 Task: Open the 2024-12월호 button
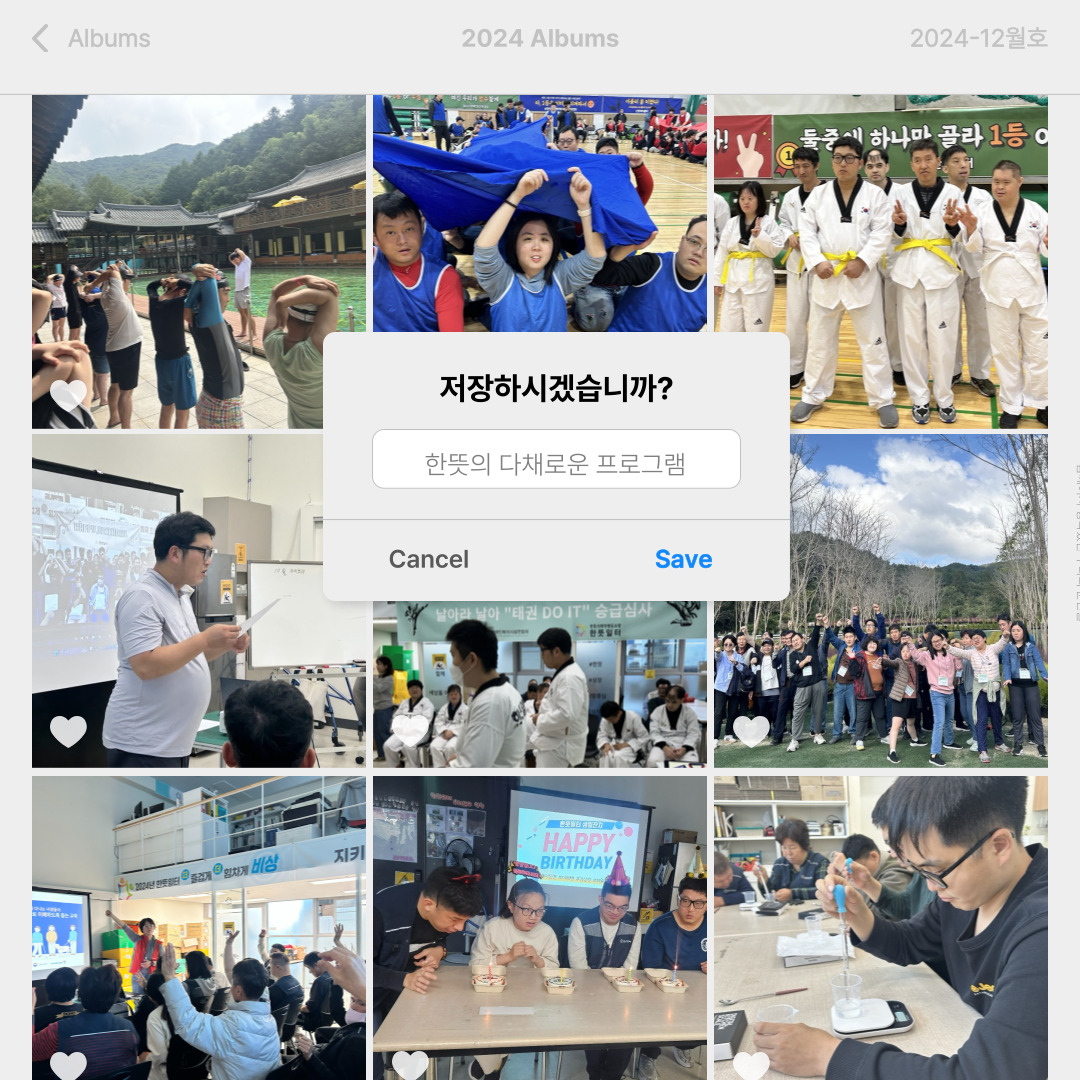pyautogui.click(x=978, y=39)
